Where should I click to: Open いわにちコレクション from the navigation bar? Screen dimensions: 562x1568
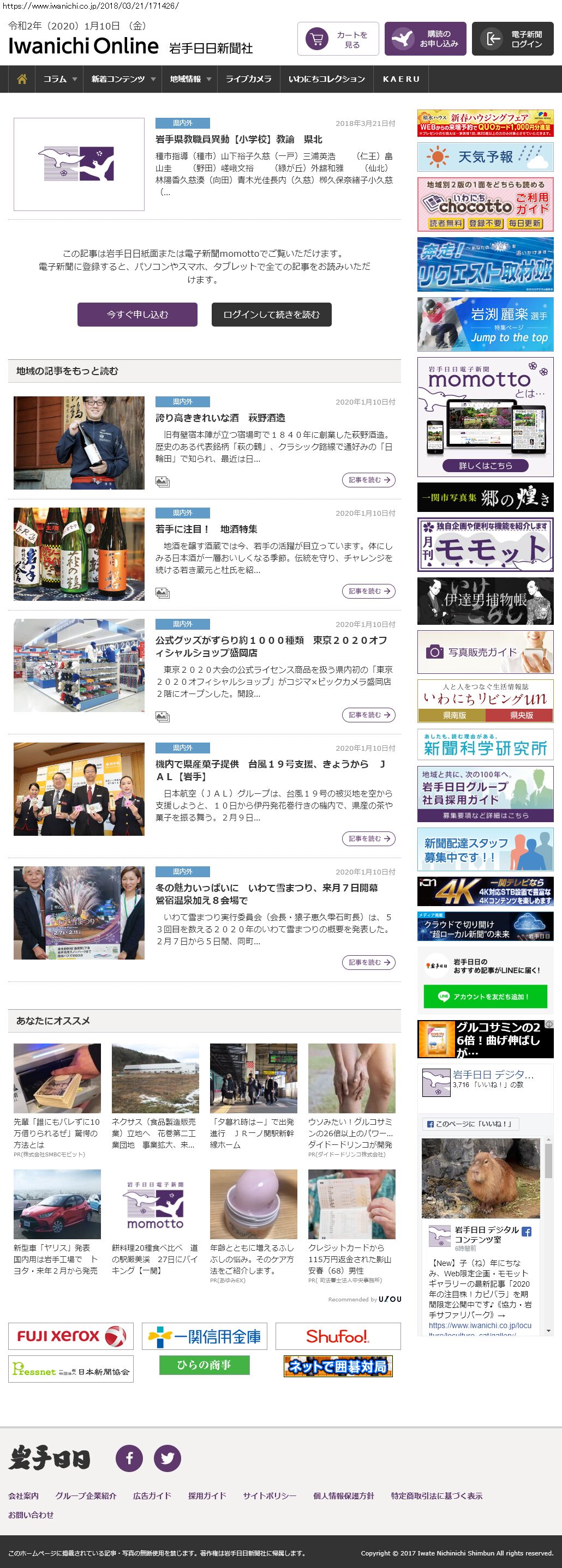[326, 79]
